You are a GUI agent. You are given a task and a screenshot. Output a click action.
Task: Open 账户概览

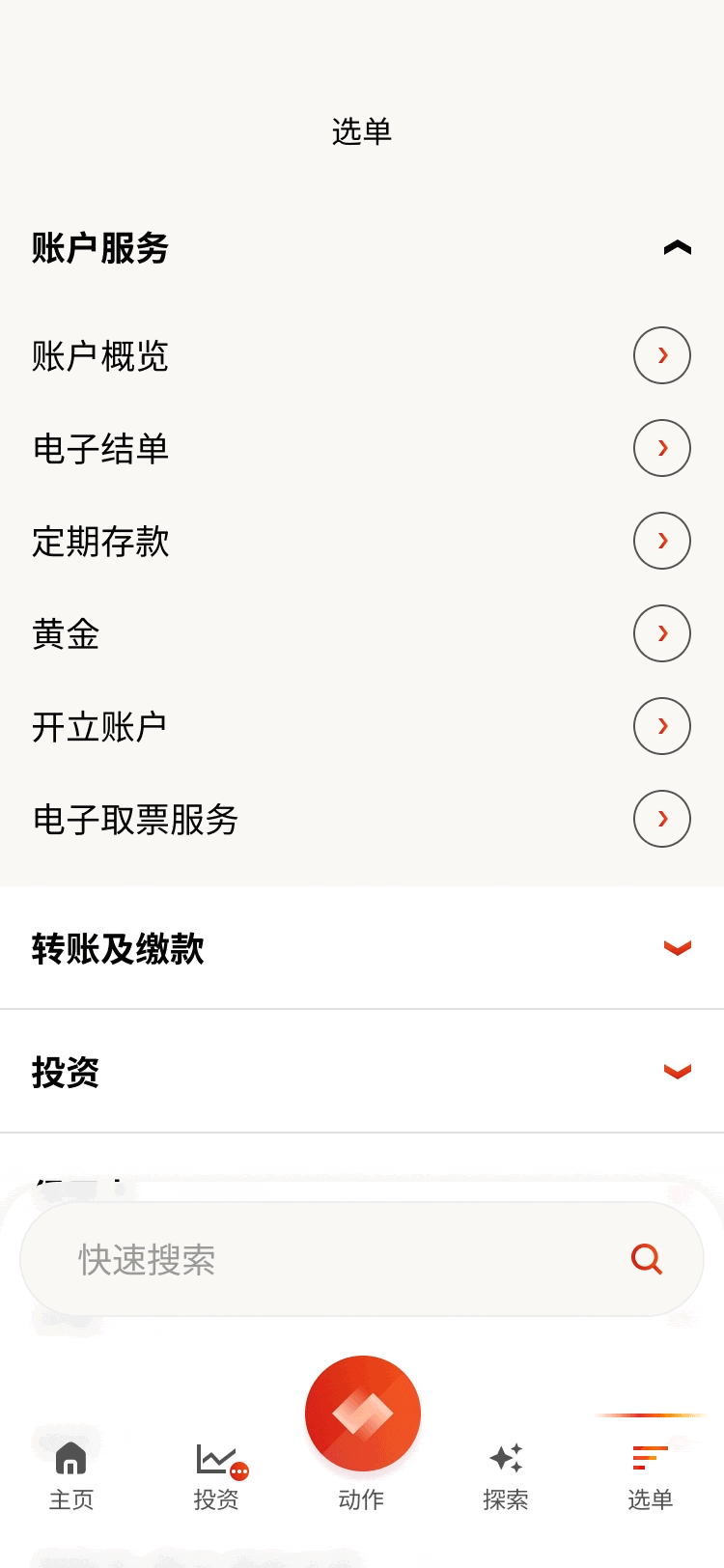(362, 355)
